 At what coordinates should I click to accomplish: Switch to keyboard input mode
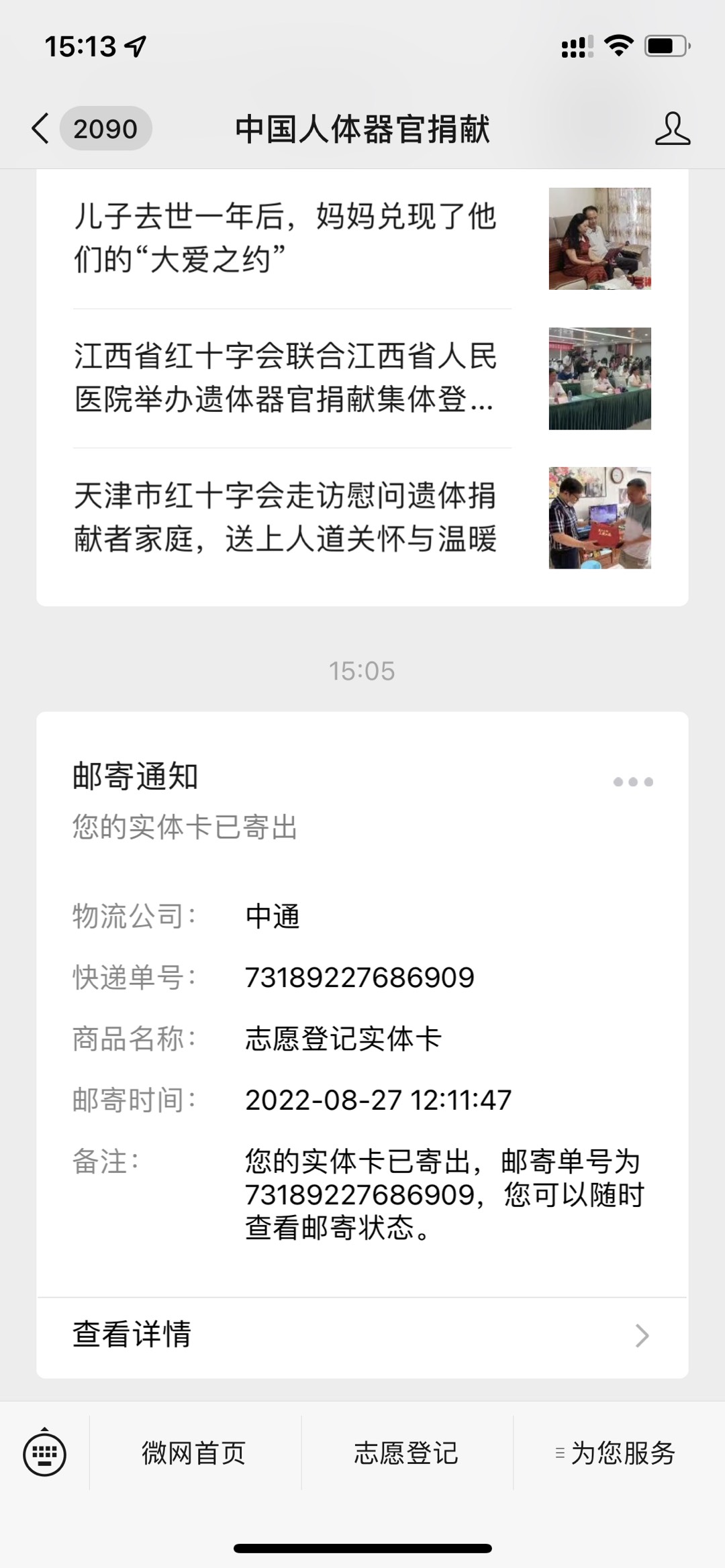(x=44, y=1454)
